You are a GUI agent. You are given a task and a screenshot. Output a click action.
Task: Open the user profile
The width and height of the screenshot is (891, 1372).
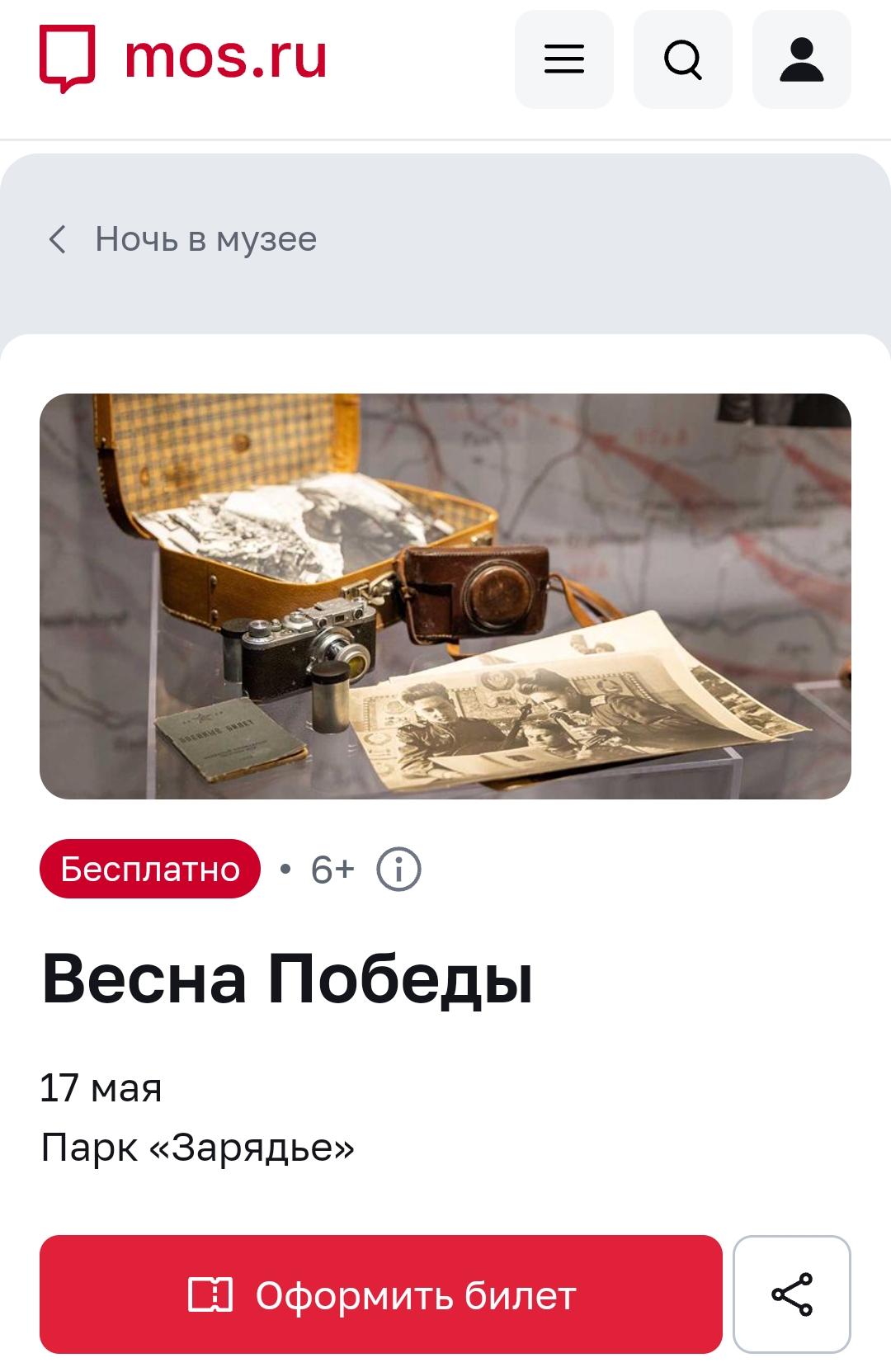802,59
